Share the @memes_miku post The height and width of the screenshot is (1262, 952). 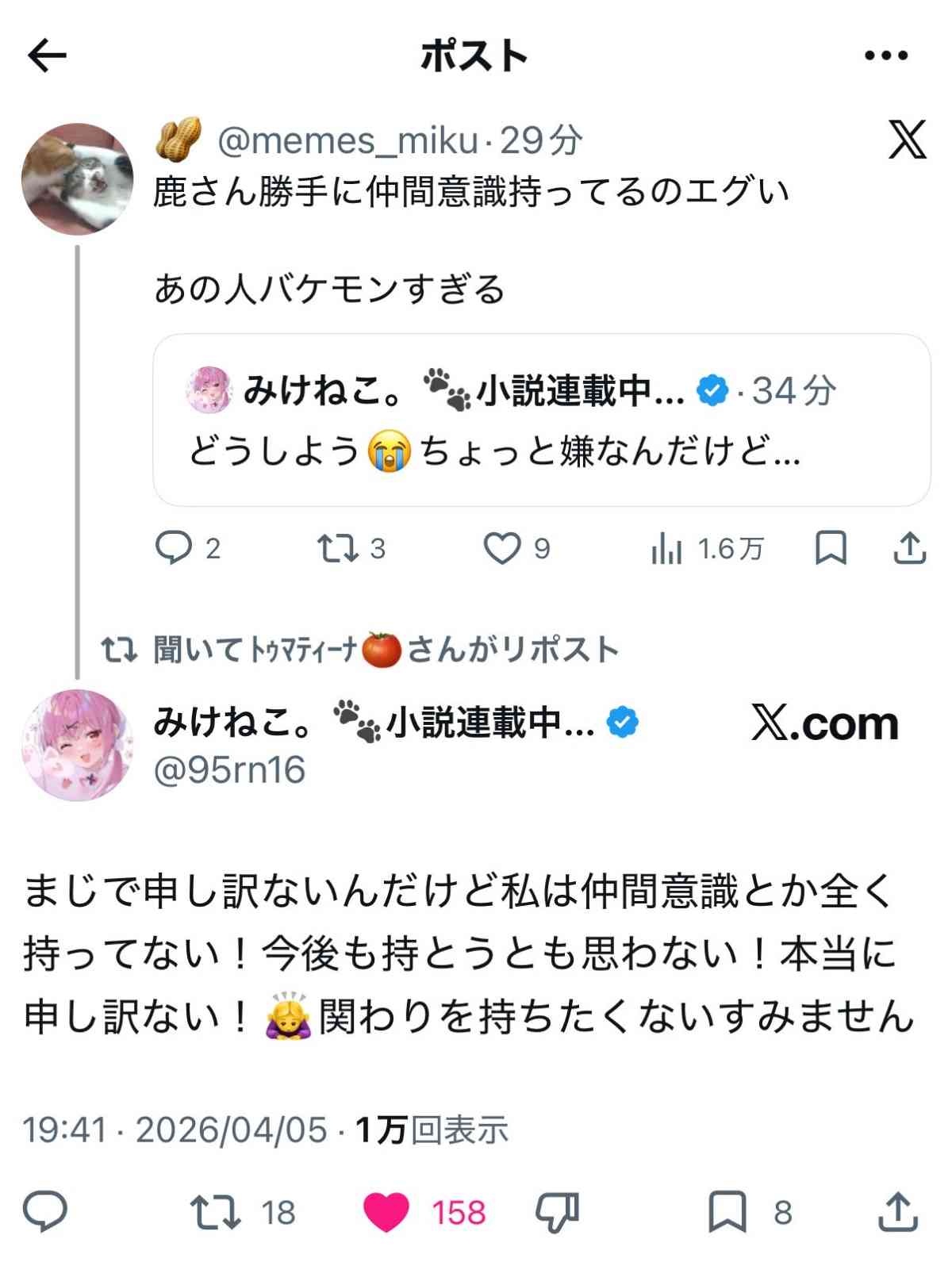click(x=909, y=548)
